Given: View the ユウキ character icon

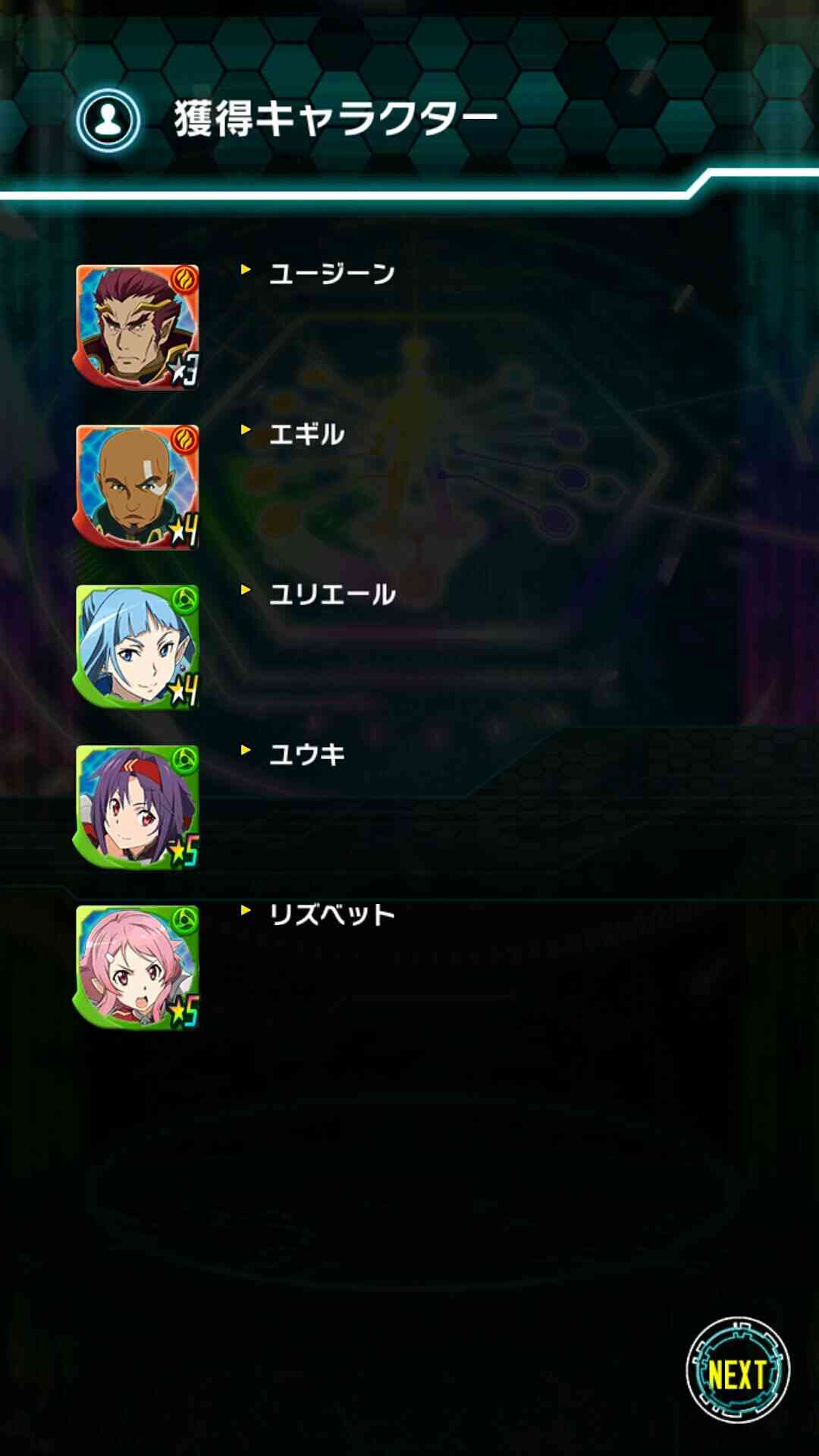Looking at the screenshot, I should 137,807.
